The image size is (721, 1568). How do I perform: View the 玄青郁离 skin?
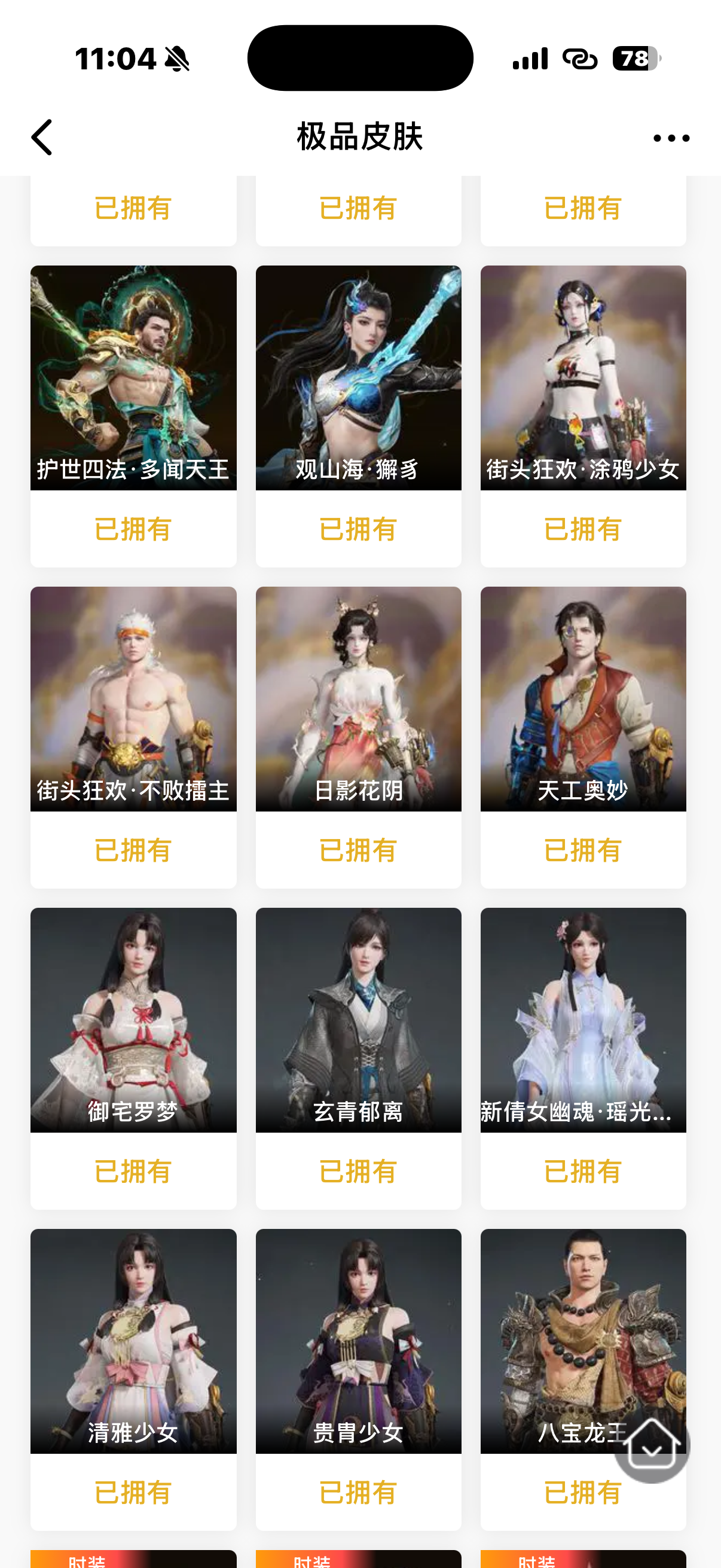[x=358, y=1020]
